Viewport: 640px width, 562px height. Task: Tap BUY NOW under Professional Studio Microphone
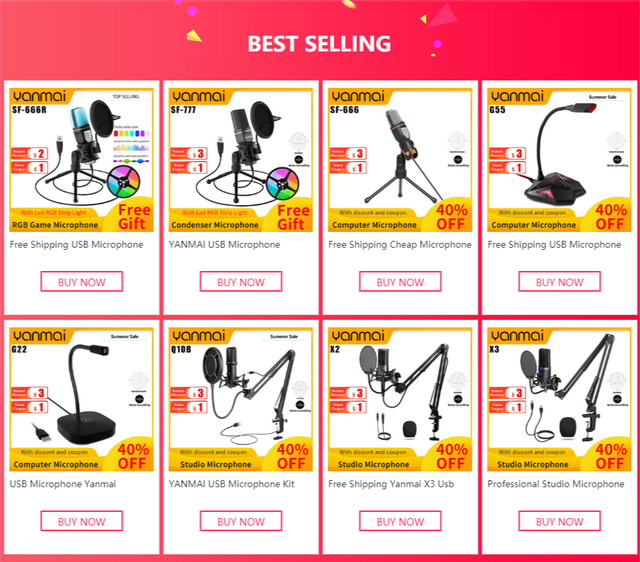[560, 521]
